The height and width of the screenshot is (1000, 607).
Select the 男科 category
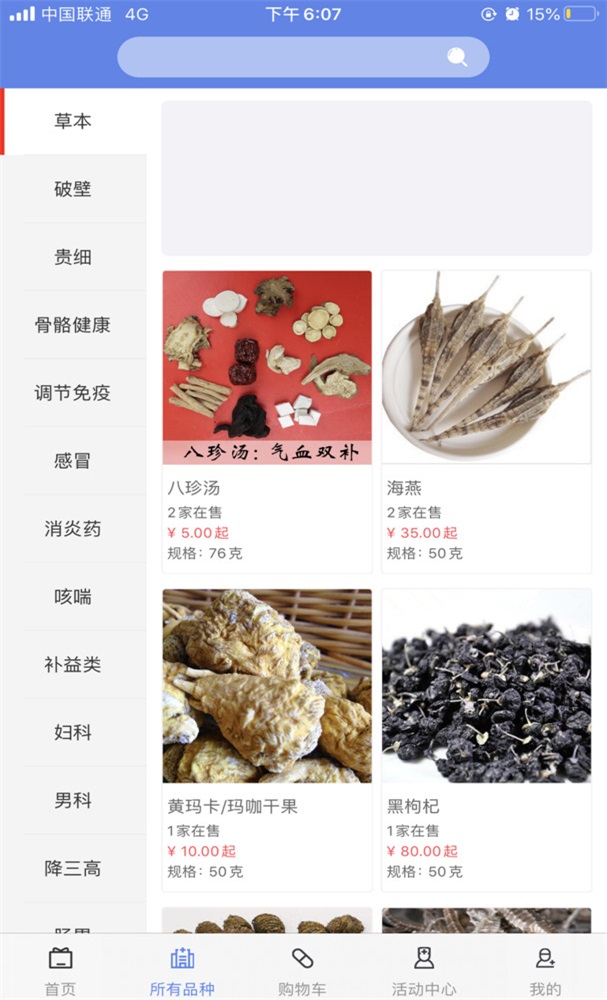click(73, 801)
